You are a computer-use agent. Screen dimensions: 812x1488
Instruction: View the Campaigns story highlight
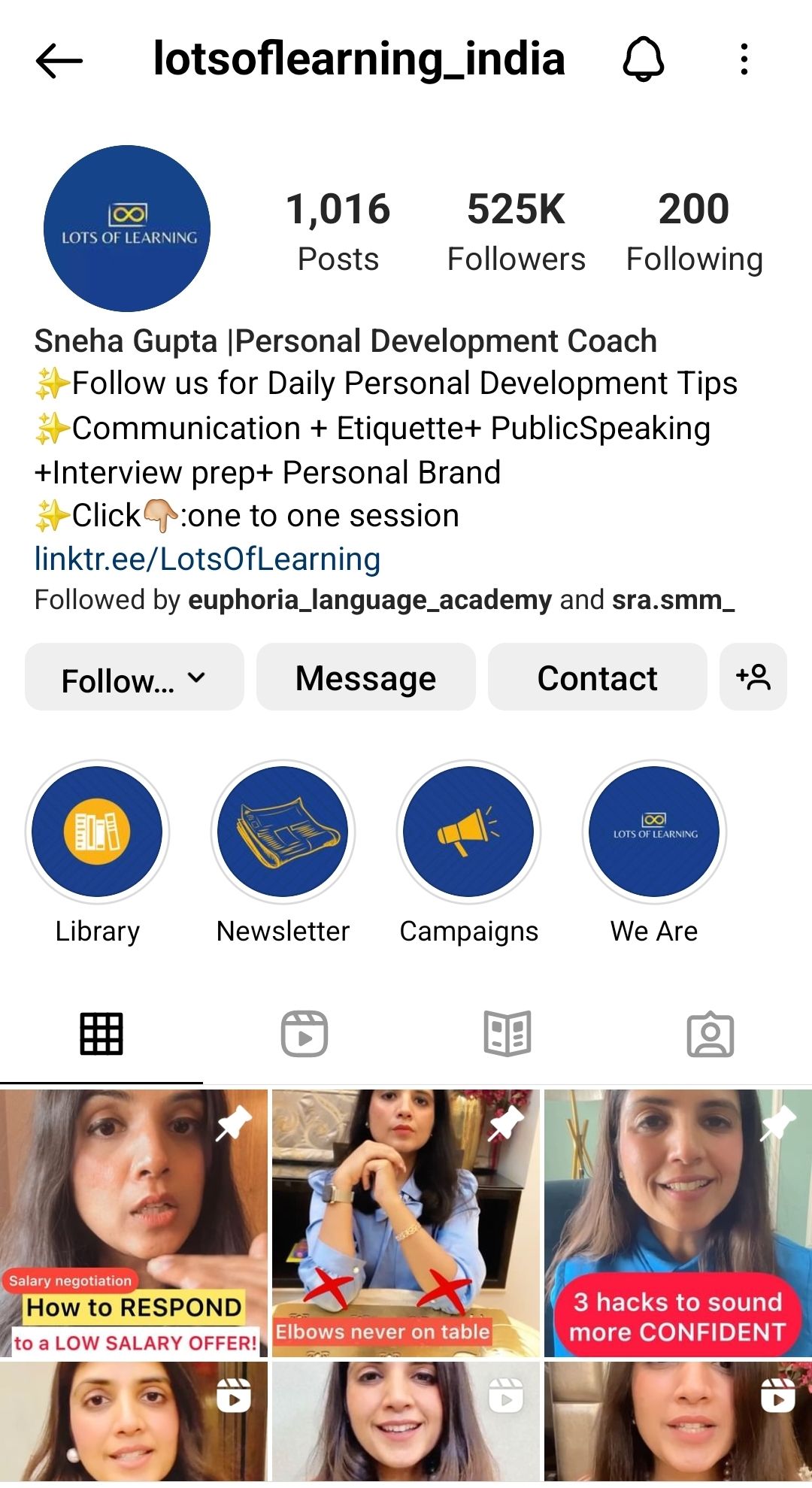click(468, 832)
